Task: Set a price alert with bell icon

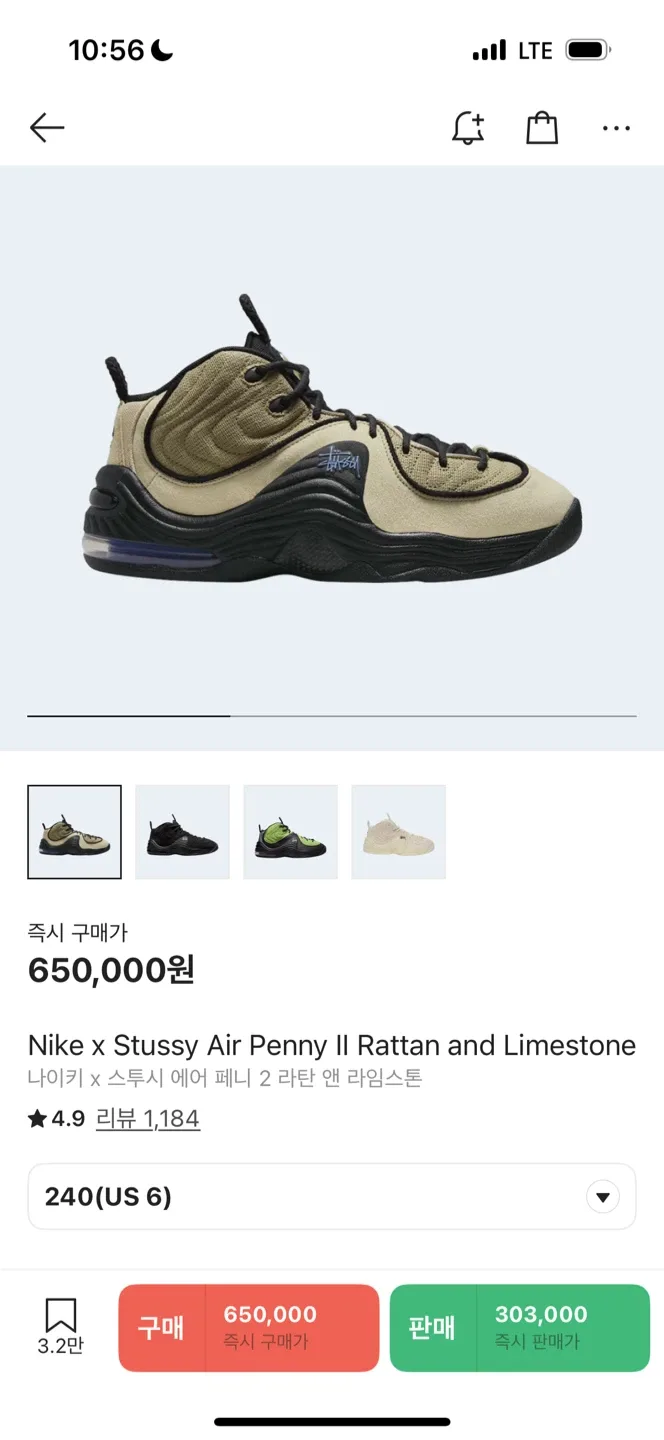Action: (x=468, y=128)
